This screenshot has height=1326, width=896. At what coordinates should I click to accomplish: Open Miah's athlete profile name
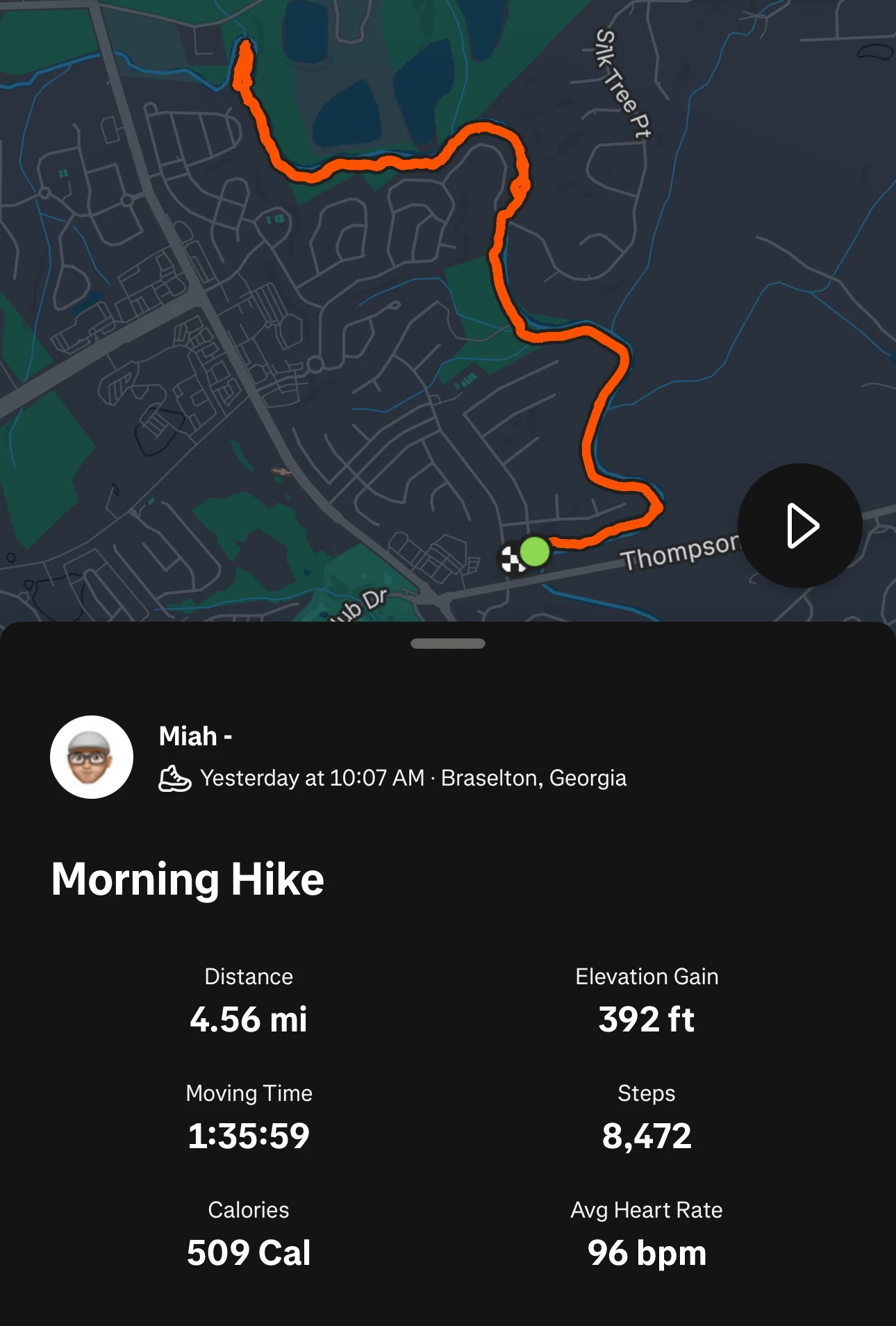point(195,736)
